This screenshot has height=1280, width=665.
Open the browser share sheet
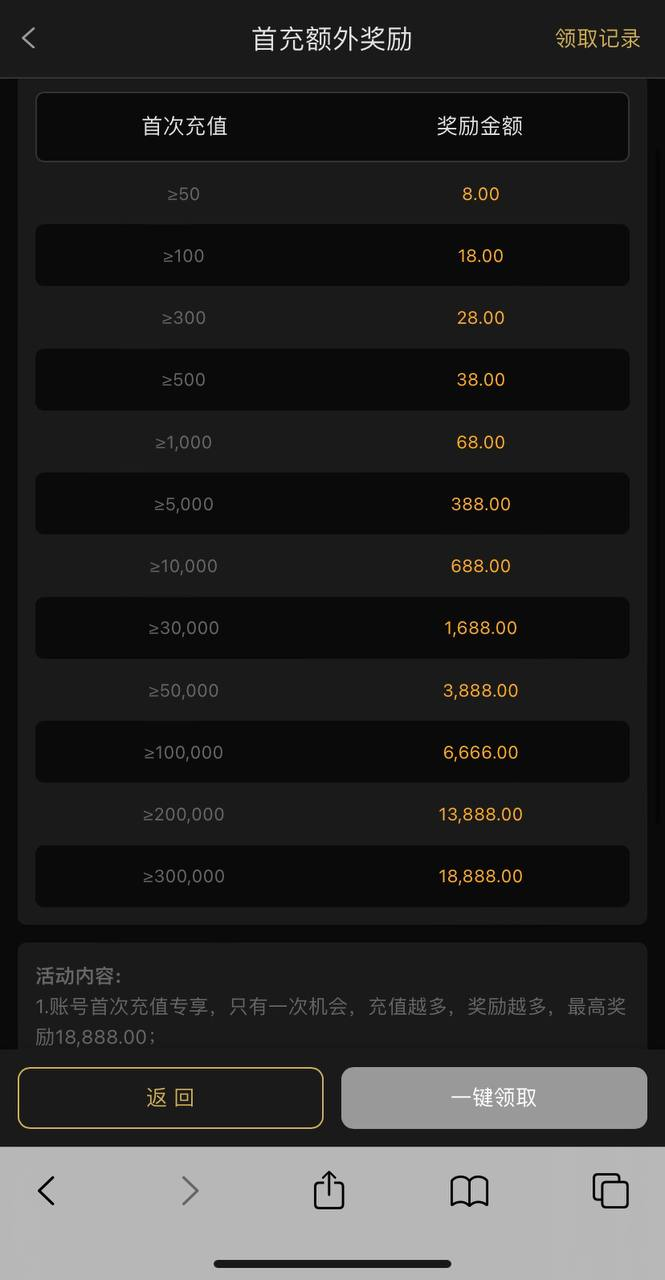[329, 1190]
